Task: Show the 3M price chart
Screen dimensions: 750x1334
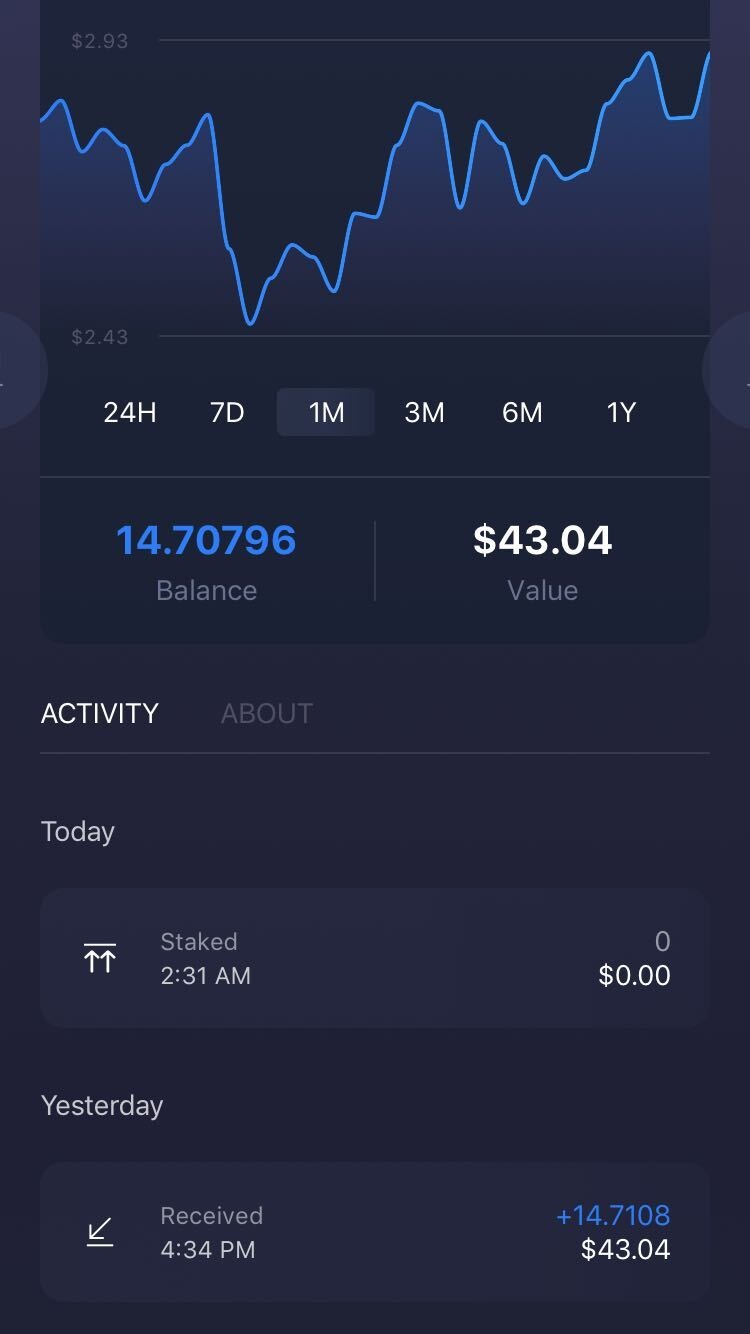Action: [x=424, y=412]
